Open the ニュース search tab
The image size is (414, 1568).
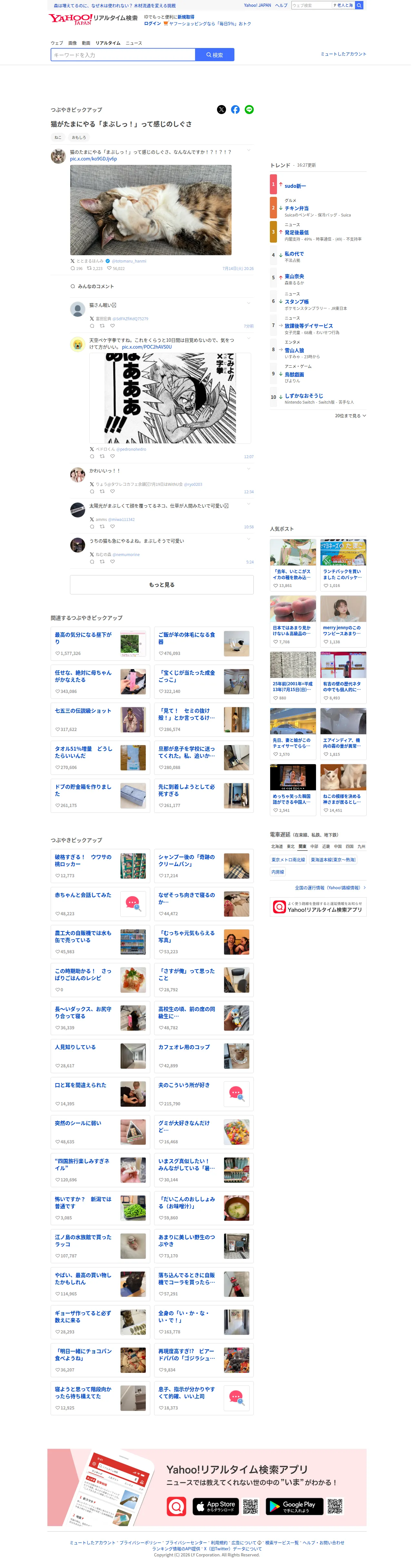pyautogui.click(x=134, y=43)
